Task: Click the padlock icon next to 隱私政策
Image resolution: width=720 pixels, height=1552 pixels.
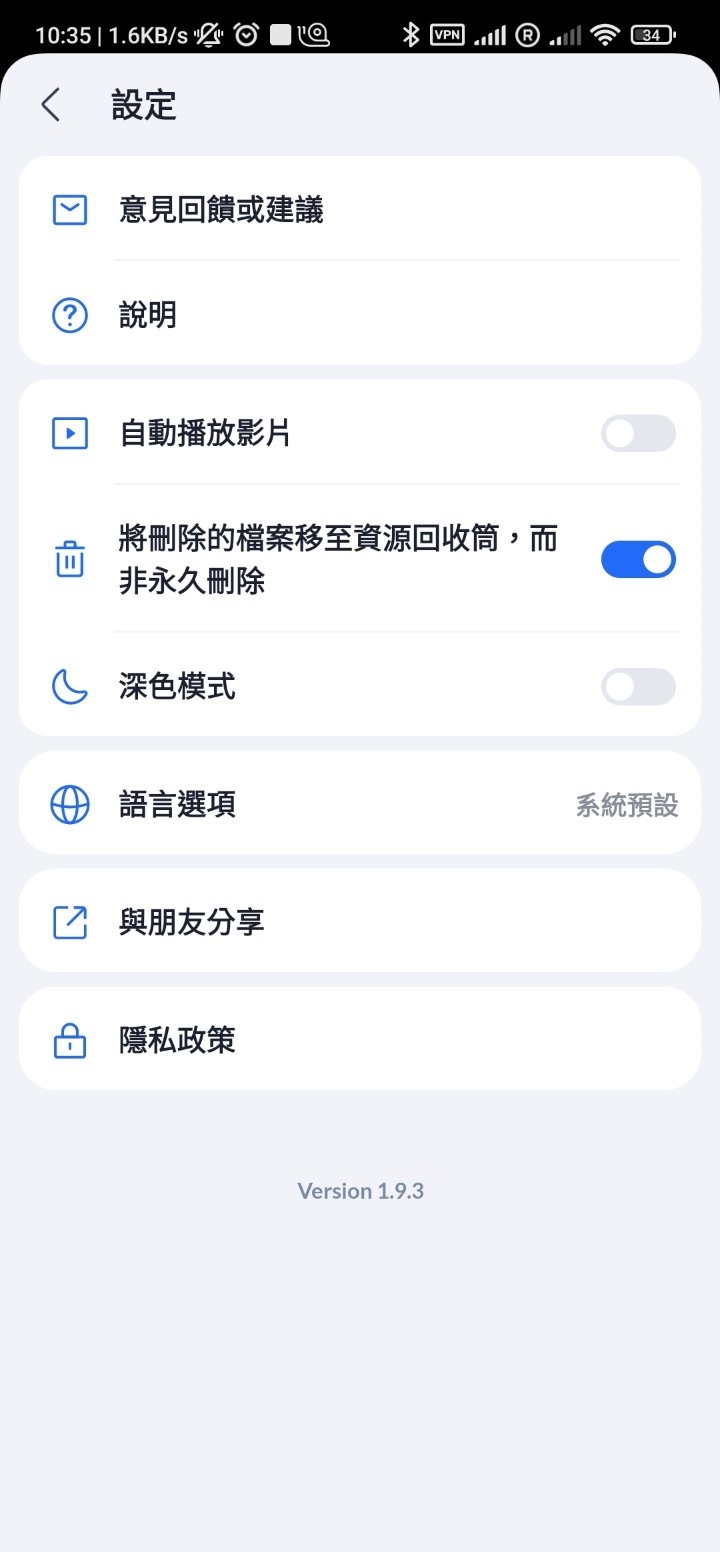Action: tap(68, 1038)
